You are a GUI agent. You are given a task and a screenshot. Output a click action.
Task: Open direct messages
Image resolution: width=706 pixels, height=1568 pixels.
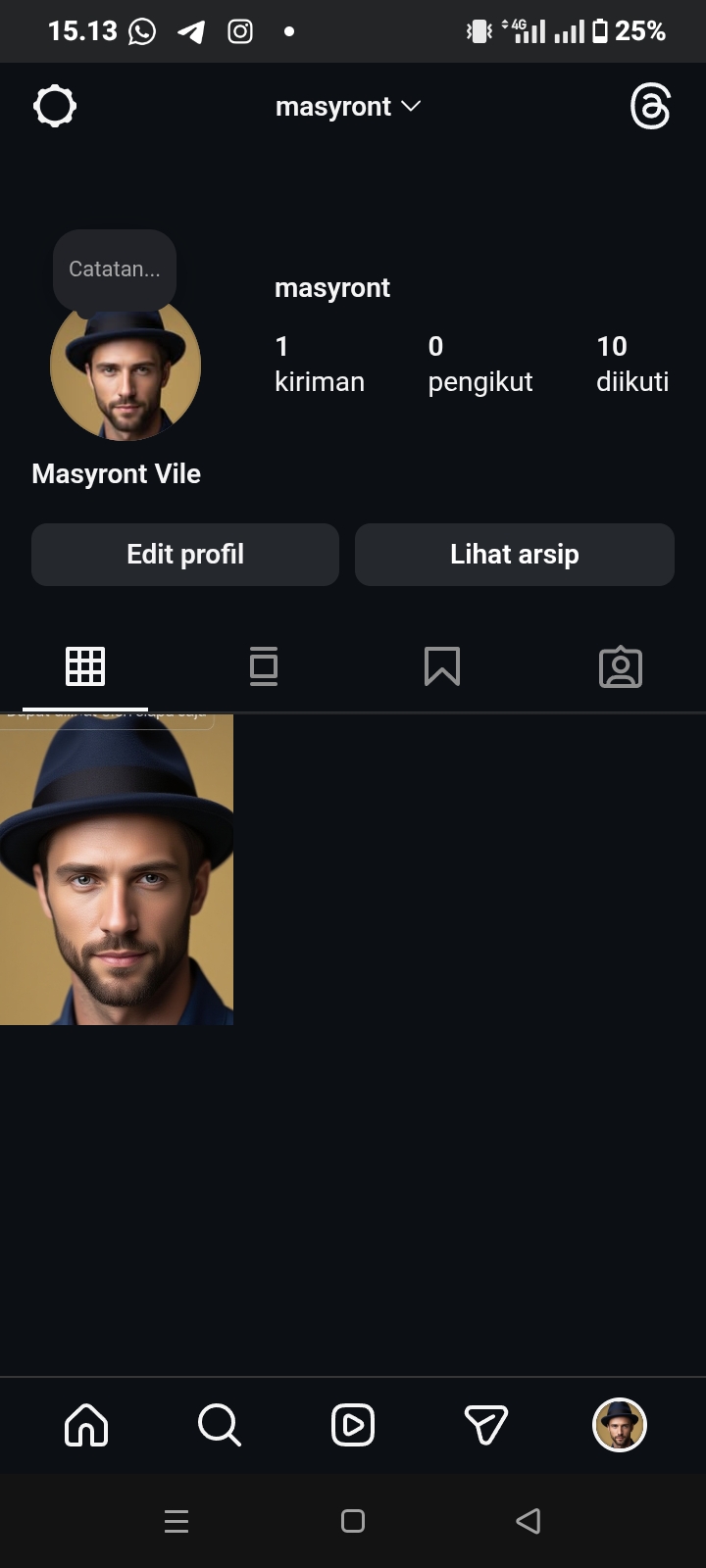486,1425
